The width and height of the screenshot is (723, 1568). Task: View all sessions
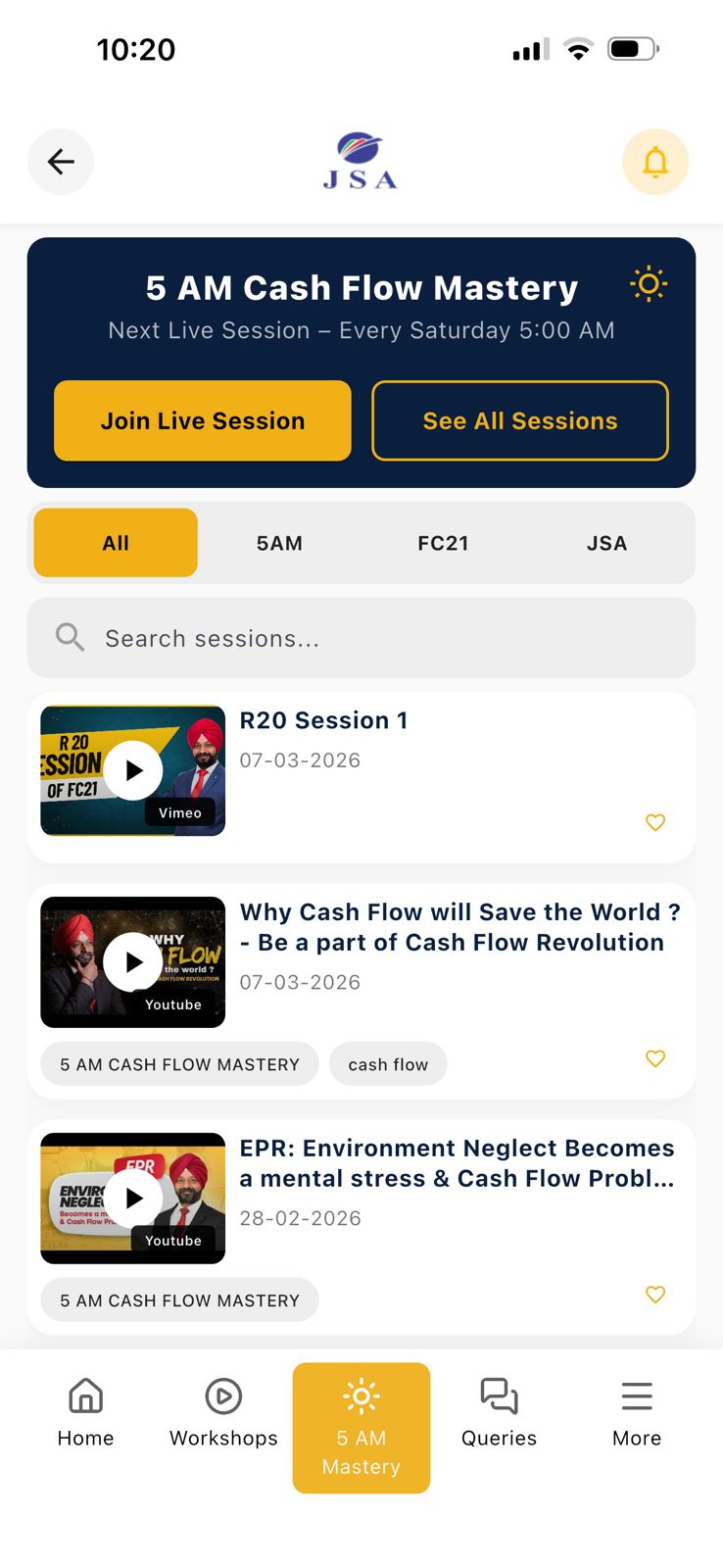520,420
